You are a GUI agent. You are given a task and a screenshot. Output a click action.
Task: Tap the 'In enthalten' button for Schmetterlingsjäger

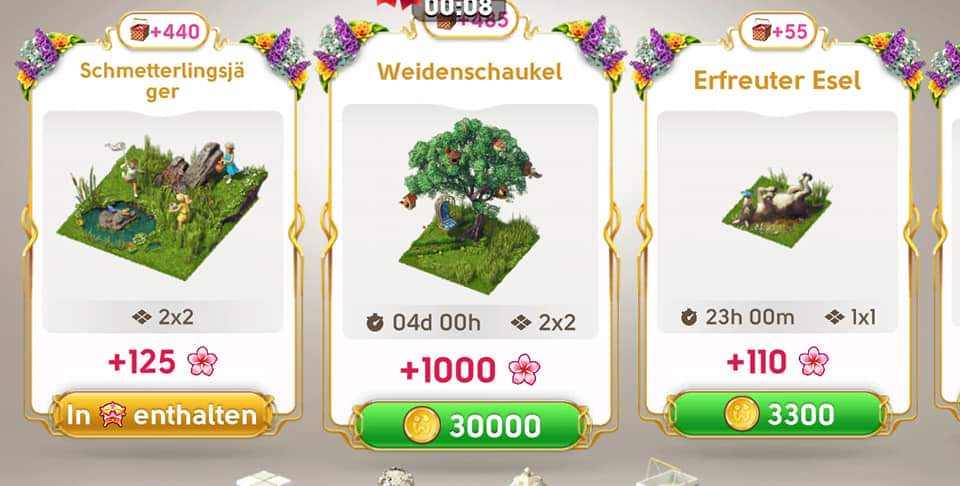(x=163, y=415)
